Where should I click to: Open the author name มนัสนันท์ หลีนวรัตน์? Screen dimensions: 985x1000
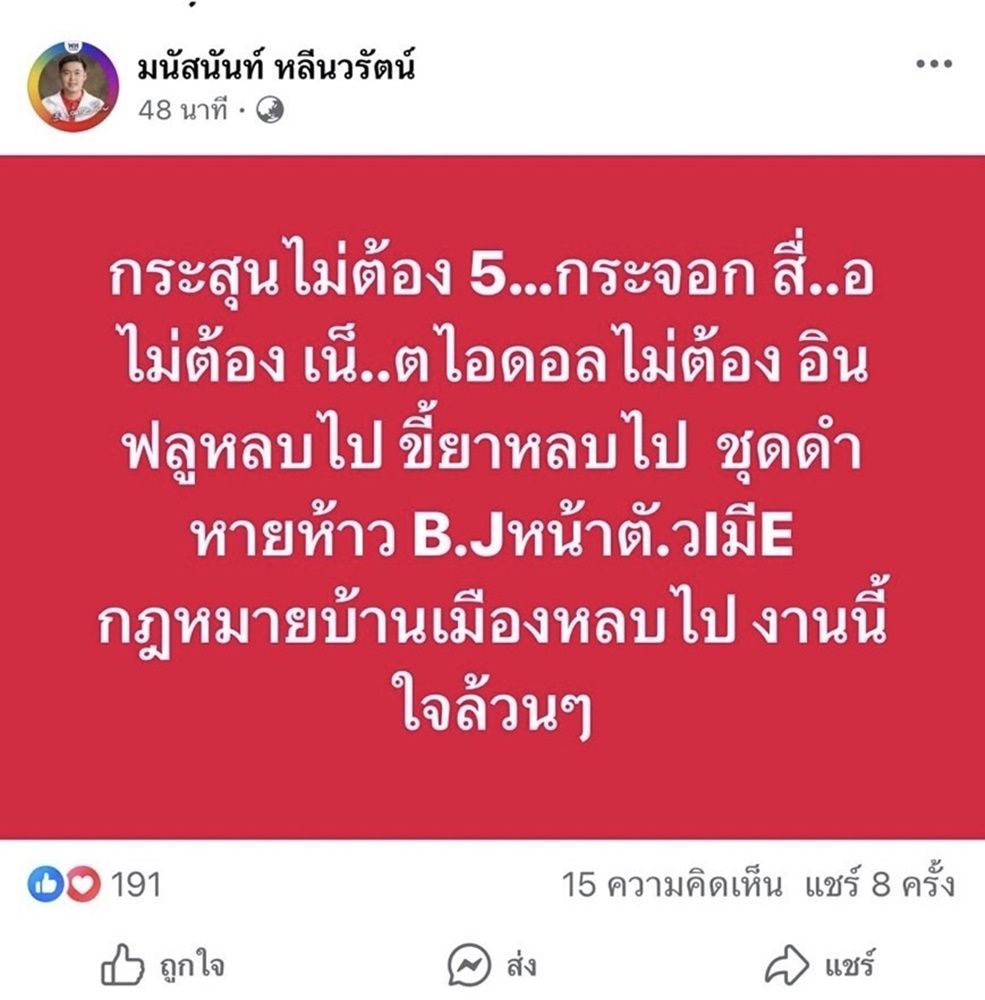pos(276,68)
